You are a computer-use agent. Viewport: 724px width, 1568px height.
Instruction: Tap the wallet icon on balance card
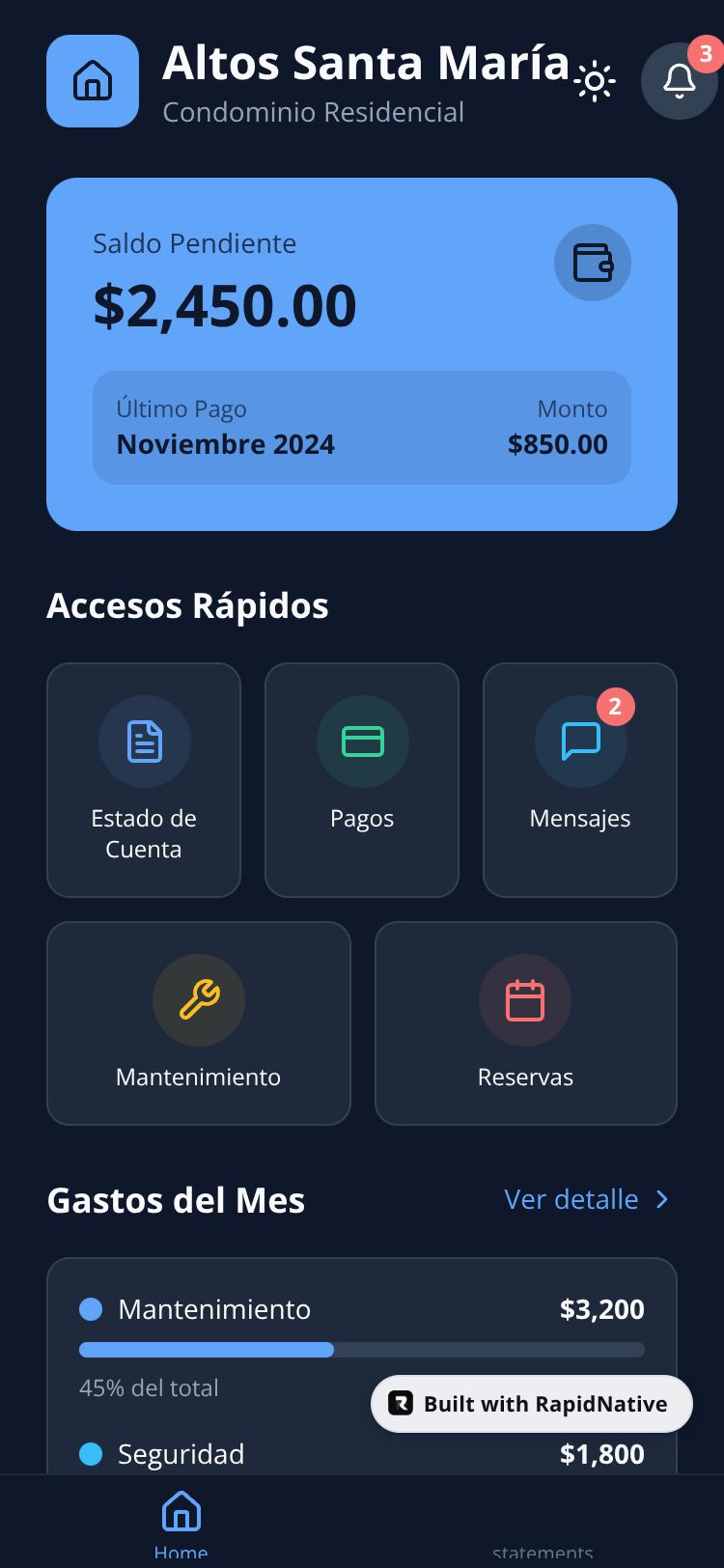coord(593,263)
